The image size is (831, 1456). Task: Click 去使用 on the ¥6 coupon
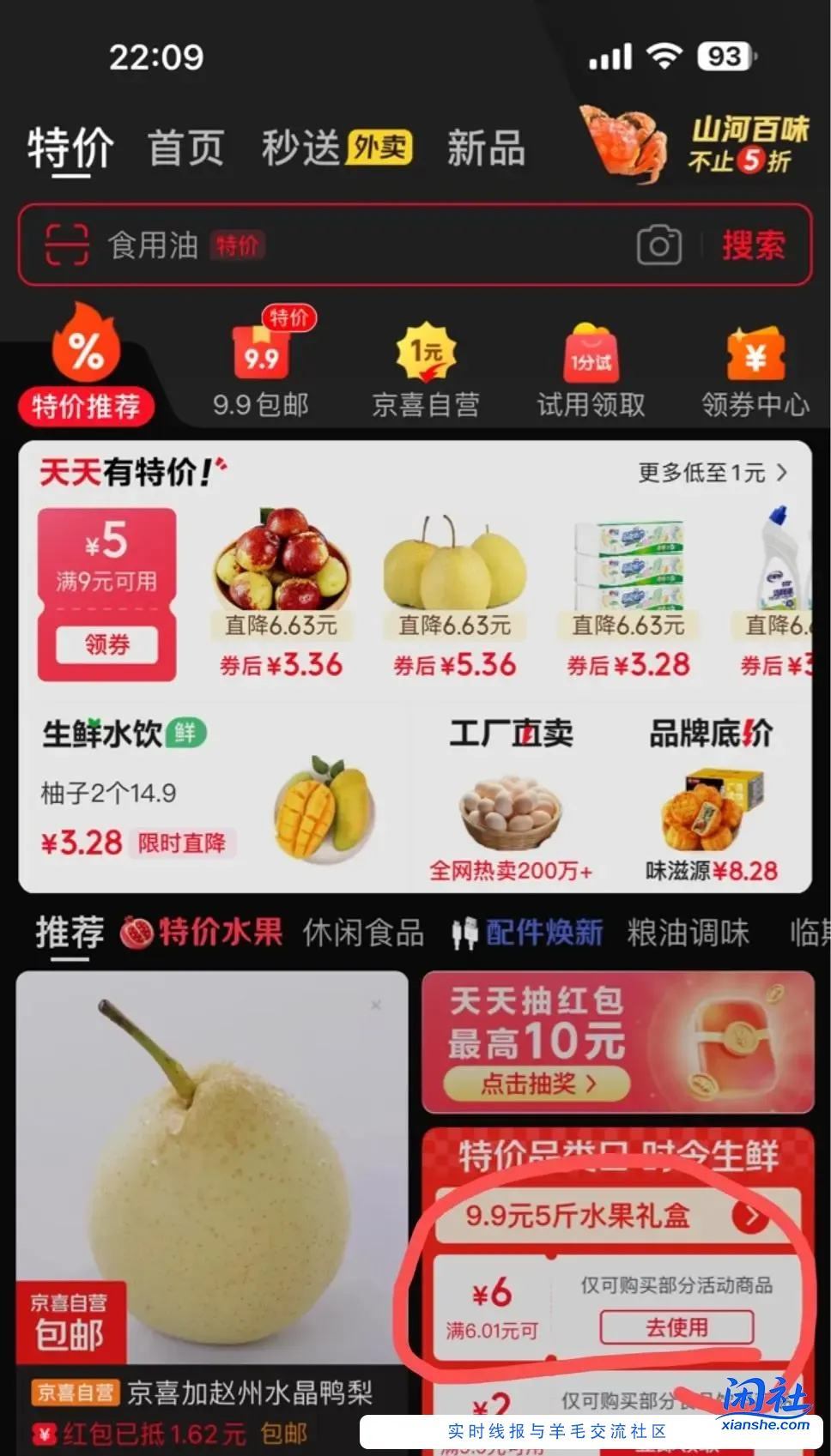pyautogui.click(x=677, y=1326)
